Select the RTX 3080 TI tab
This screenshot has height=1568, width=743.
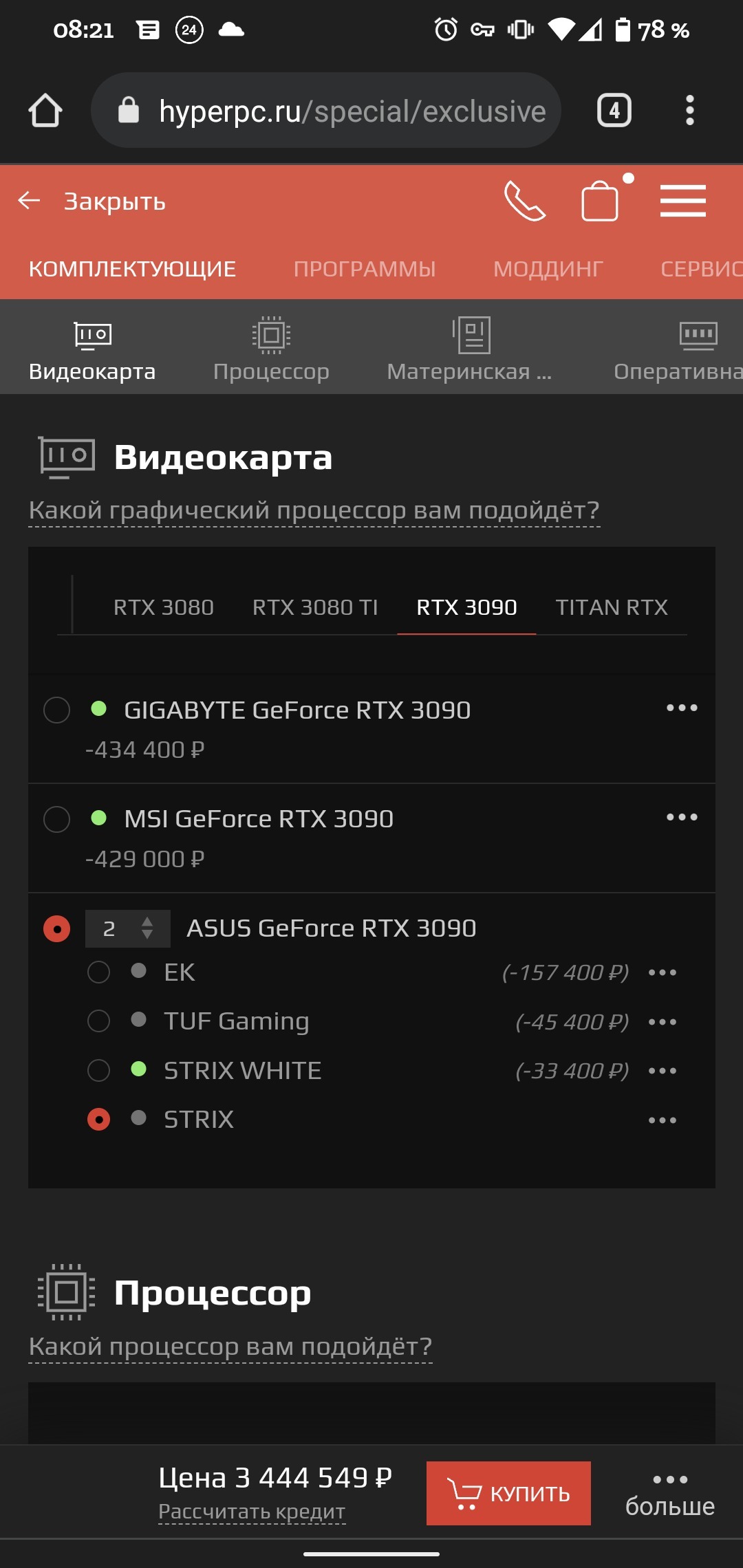point(315,607)
